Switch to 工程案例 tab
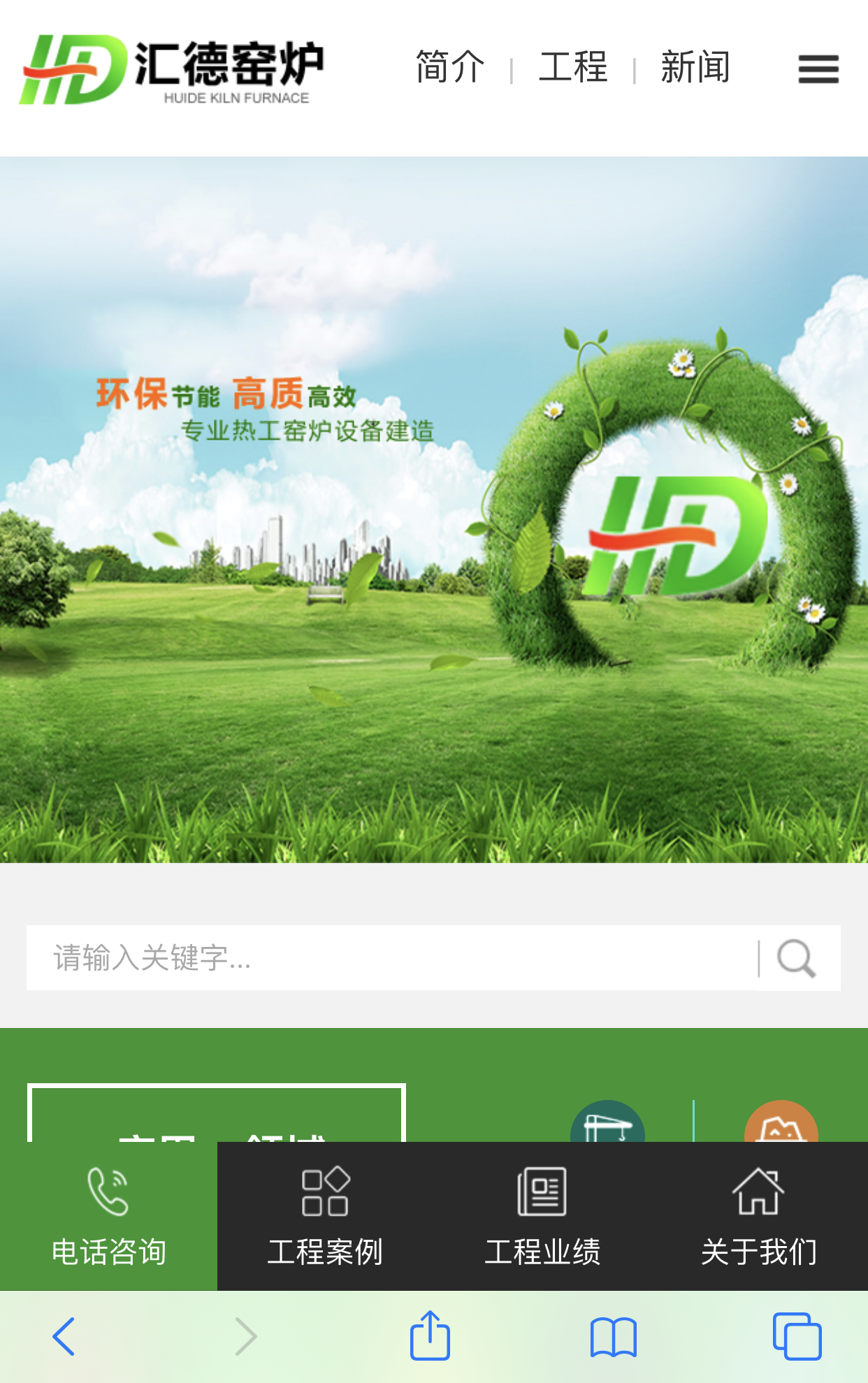 tap(325, 1216)
